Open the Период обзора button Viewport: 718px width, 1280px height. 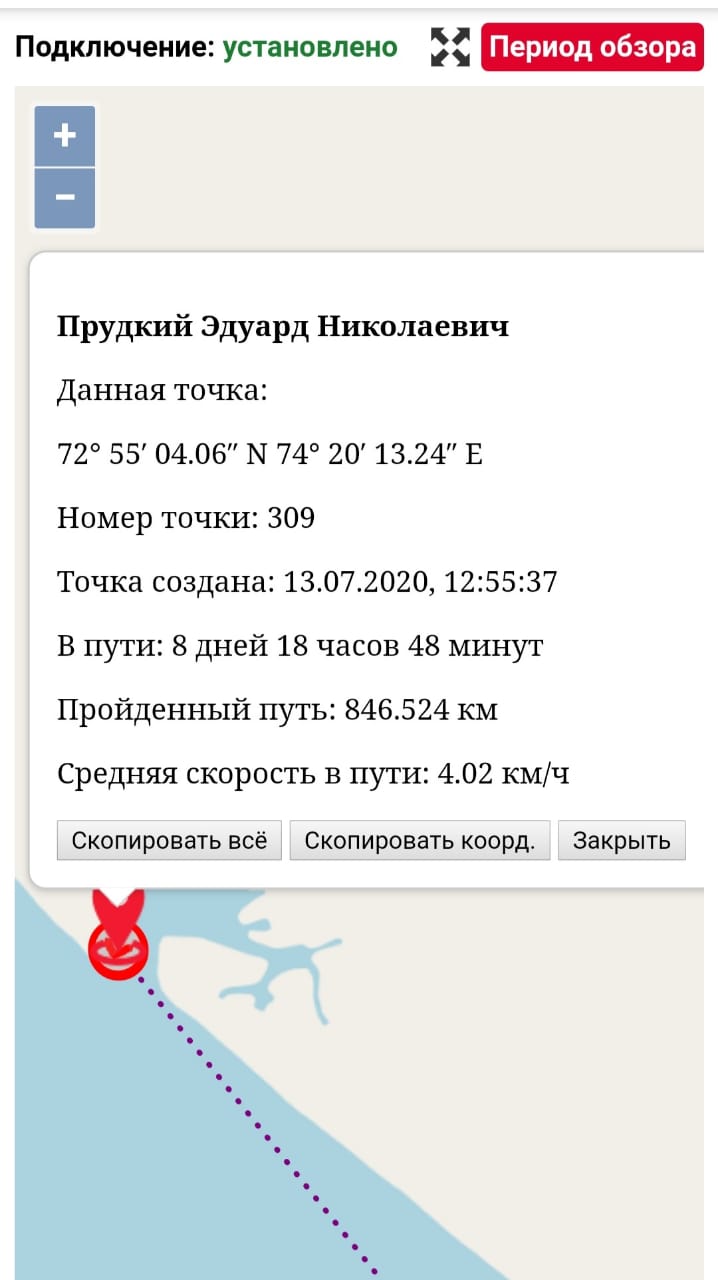click(592, 47)
